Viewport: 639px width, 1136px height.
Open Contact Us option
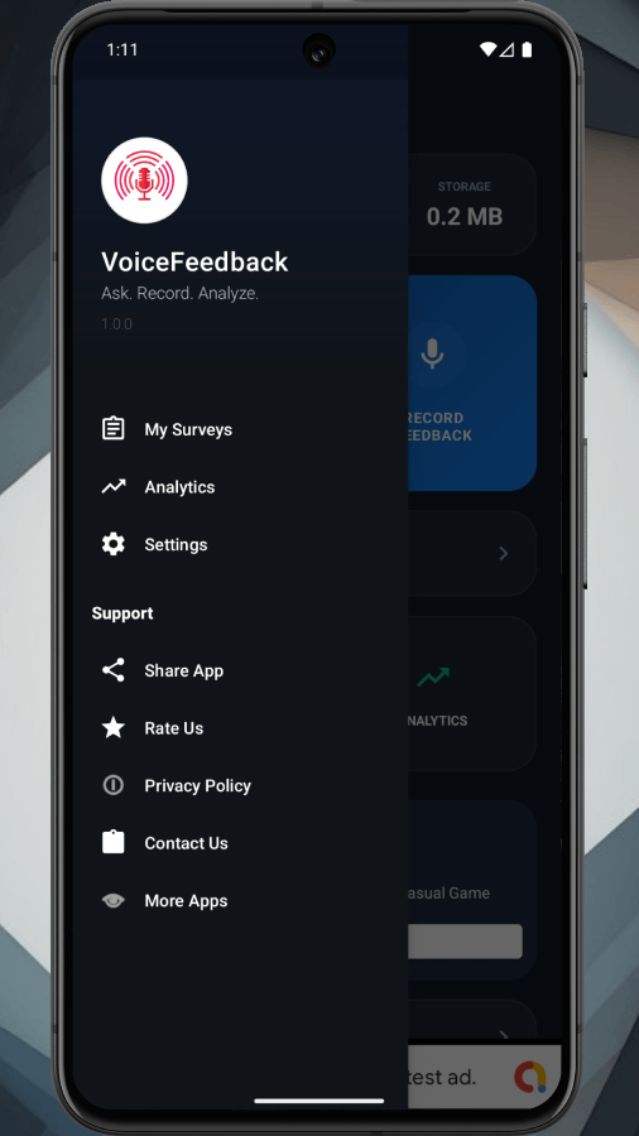tap(186, 843)
